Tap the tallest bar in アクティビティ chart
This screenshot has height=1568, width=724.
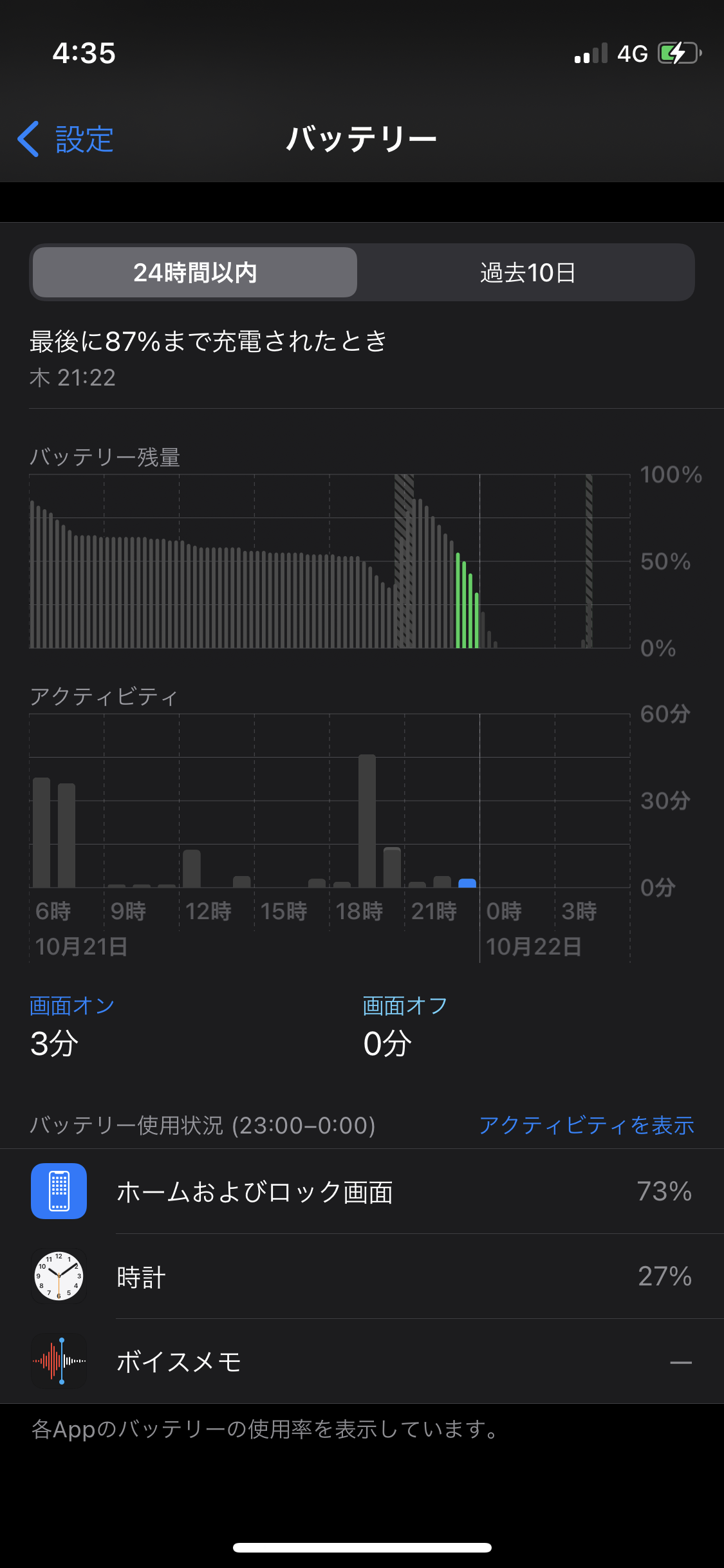(367, 821)
